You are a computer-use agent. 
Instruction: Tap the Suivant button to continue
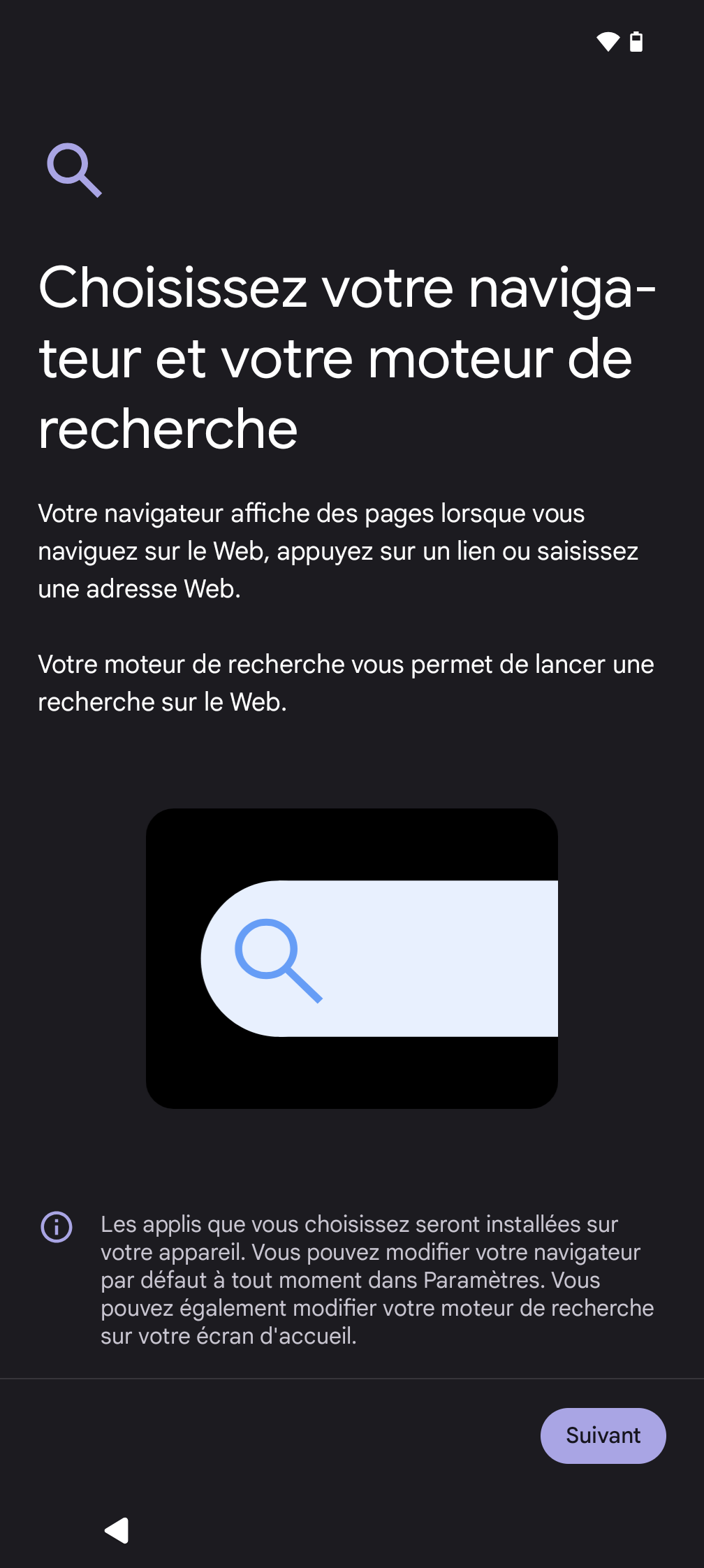(x=603, y=1435)
